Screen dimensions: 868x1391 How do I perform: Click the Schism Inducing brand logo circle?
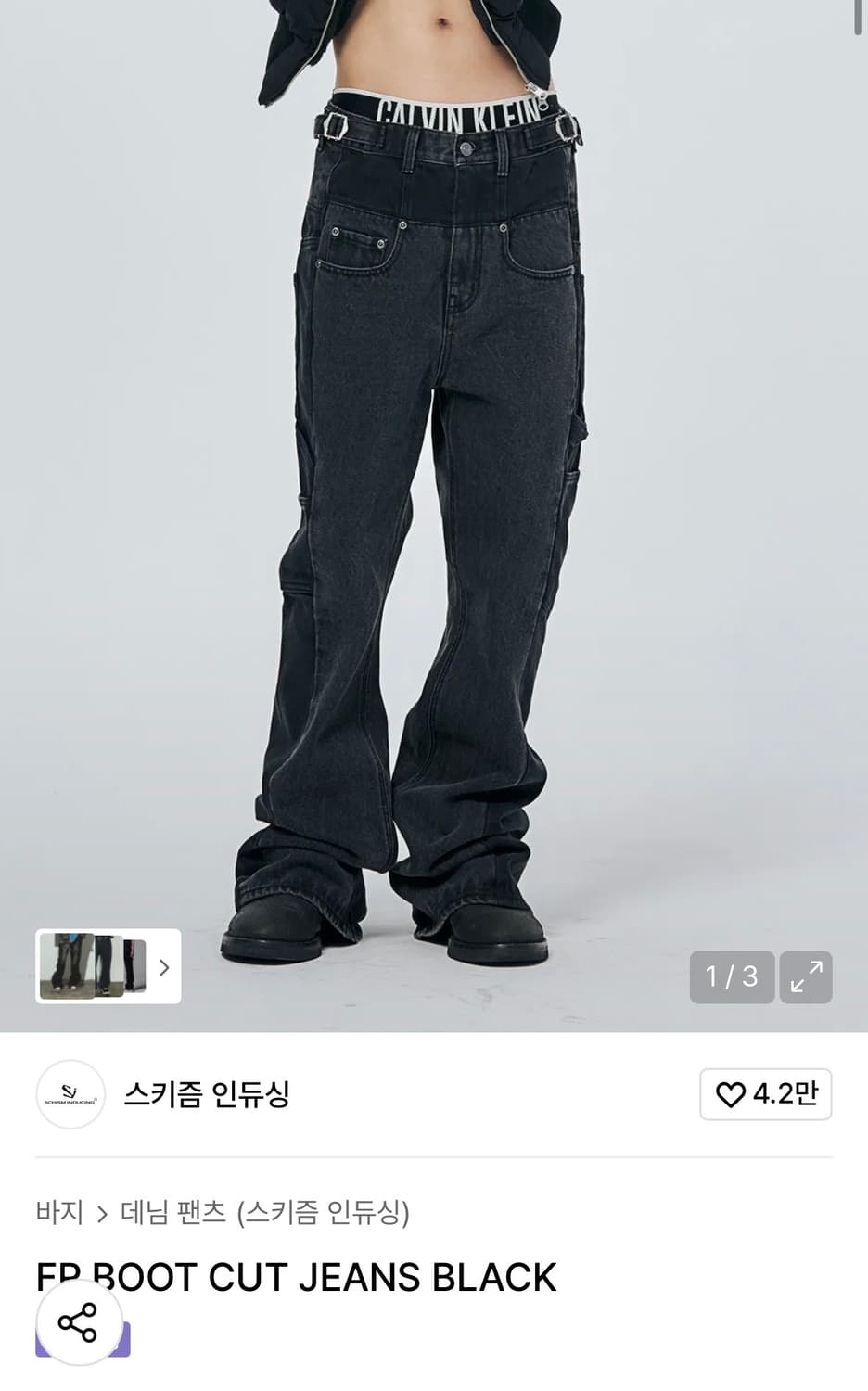pos(70,1094)
